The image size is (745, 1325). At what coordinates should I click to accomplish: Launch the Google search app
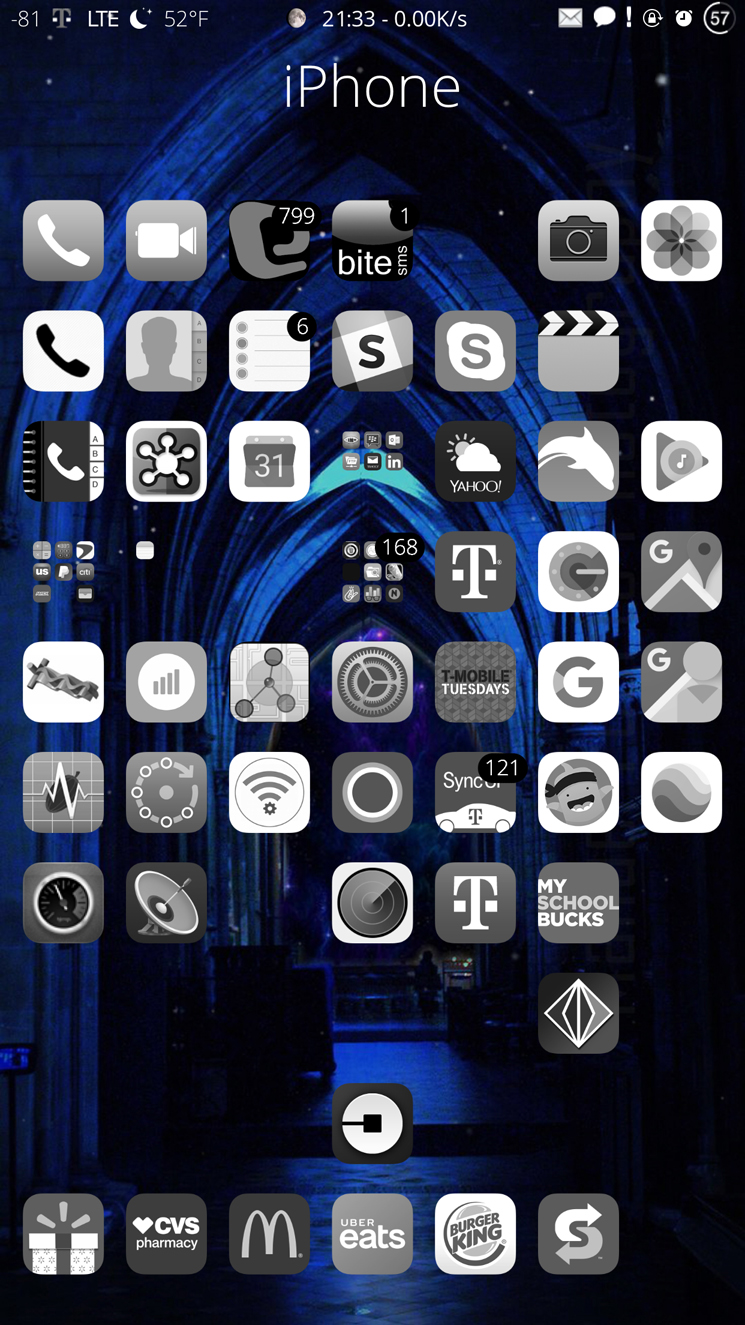tap(578, 682)
